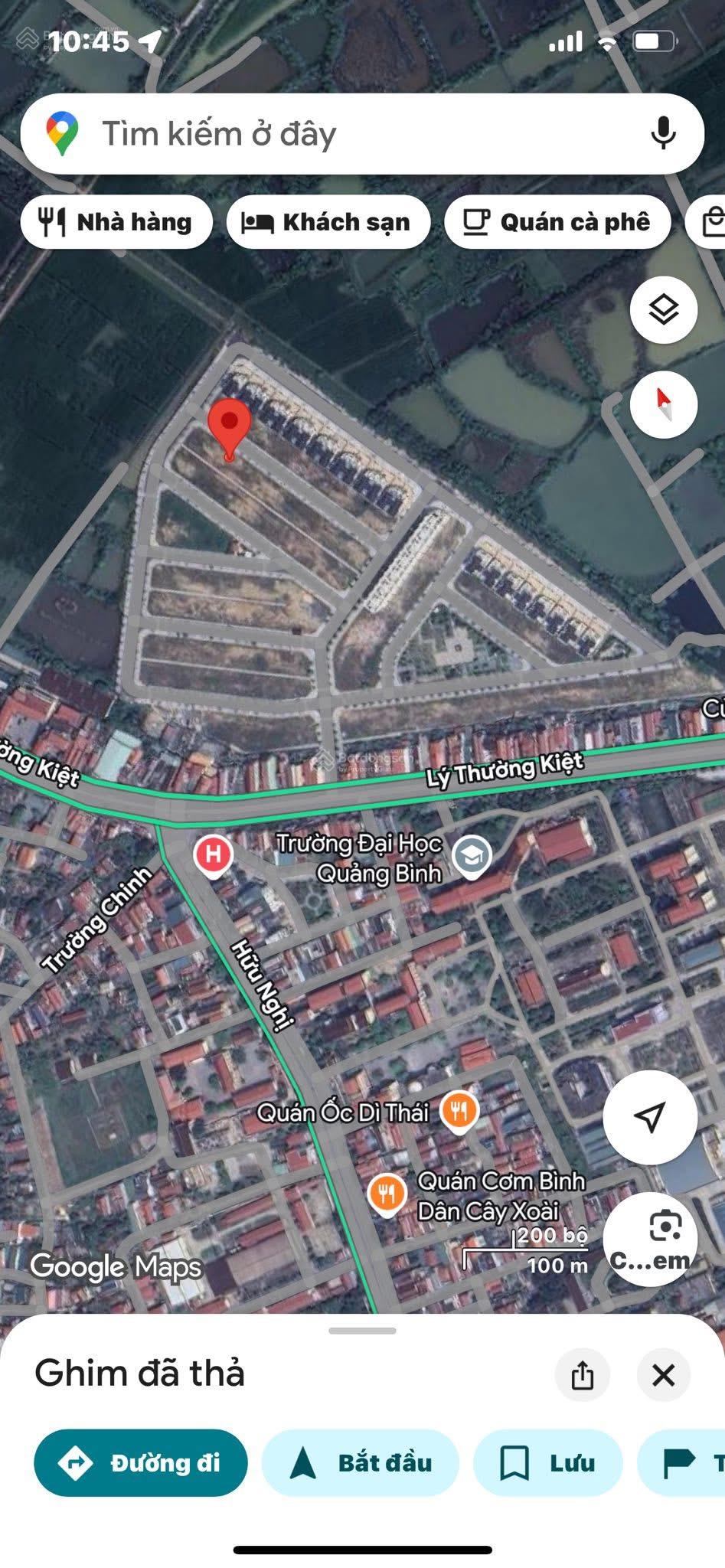Screen dimensions: 725x1568
Task: Show "Quán cà phê" places nearby
Action: [557, 222]
